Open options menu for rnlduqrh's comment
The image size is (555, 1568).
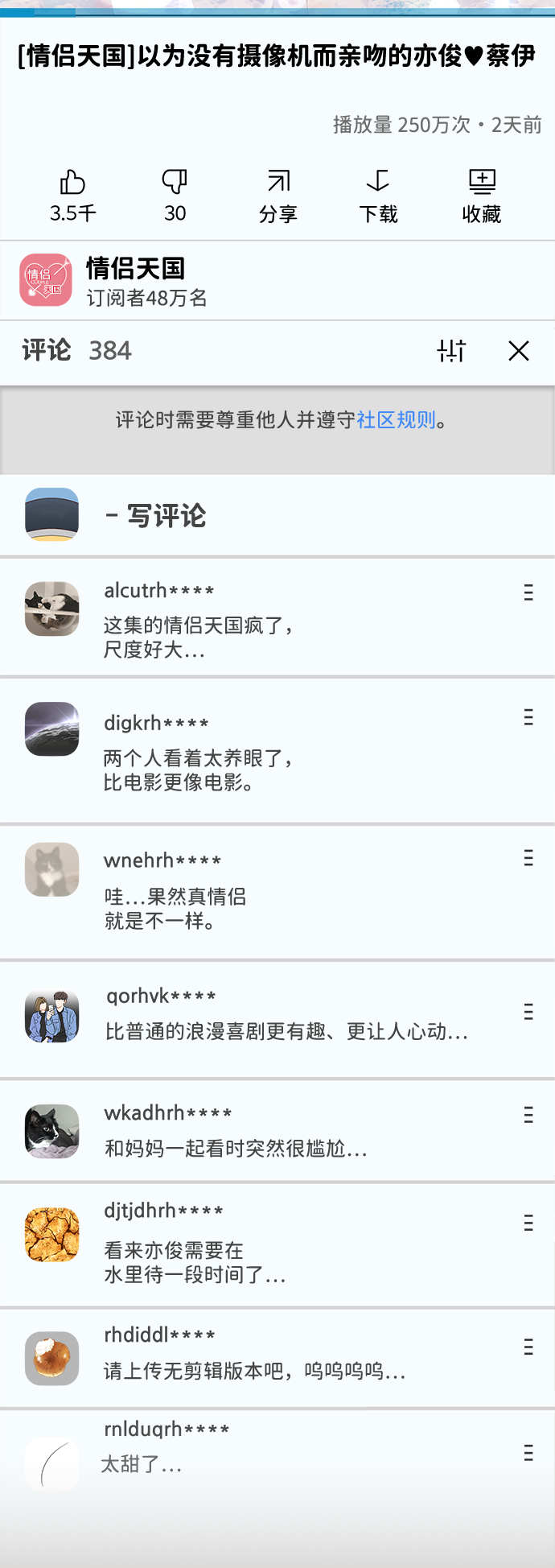pyautogui.click(x=528, y=1453)
